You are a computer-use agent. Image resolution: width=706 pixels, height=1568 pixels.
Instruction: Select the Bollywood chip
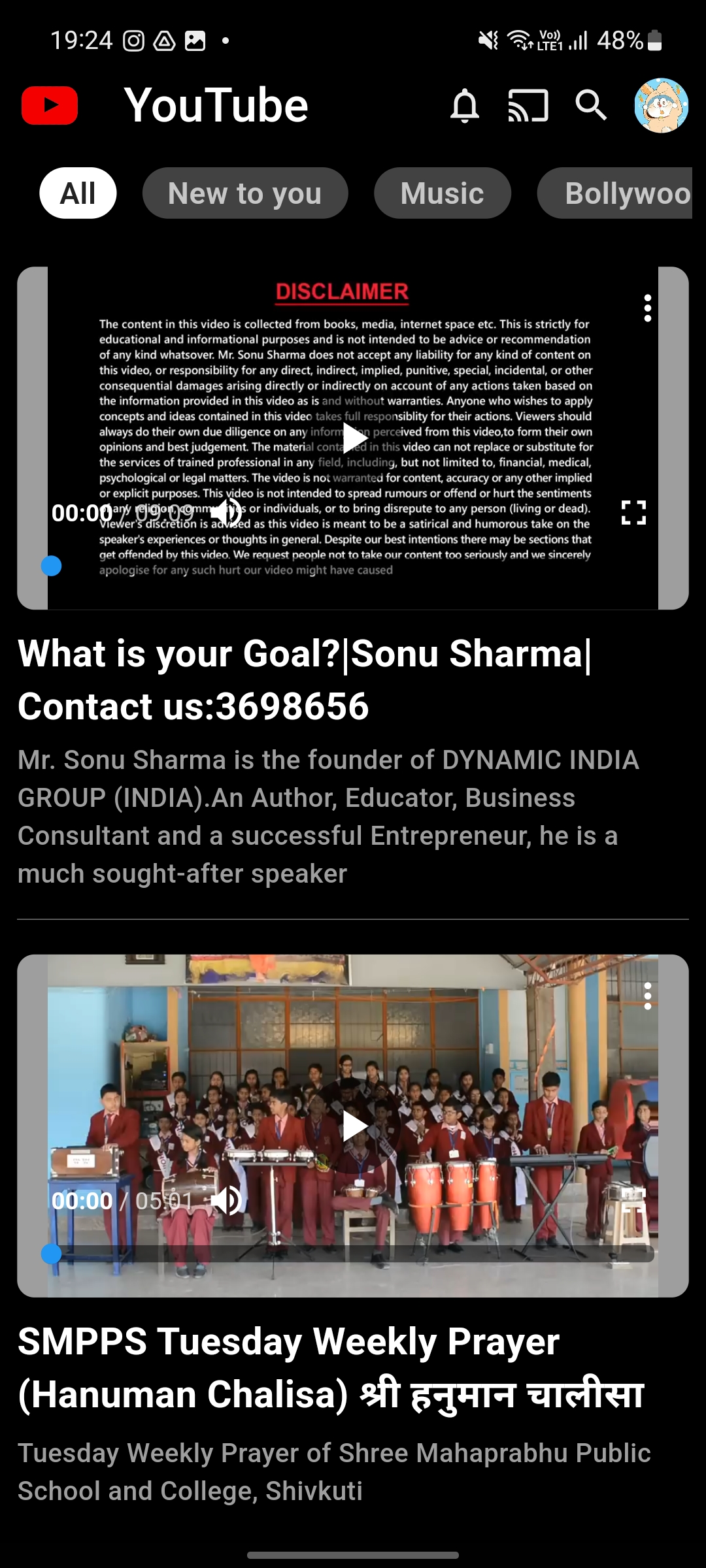(x=615, y=193)
